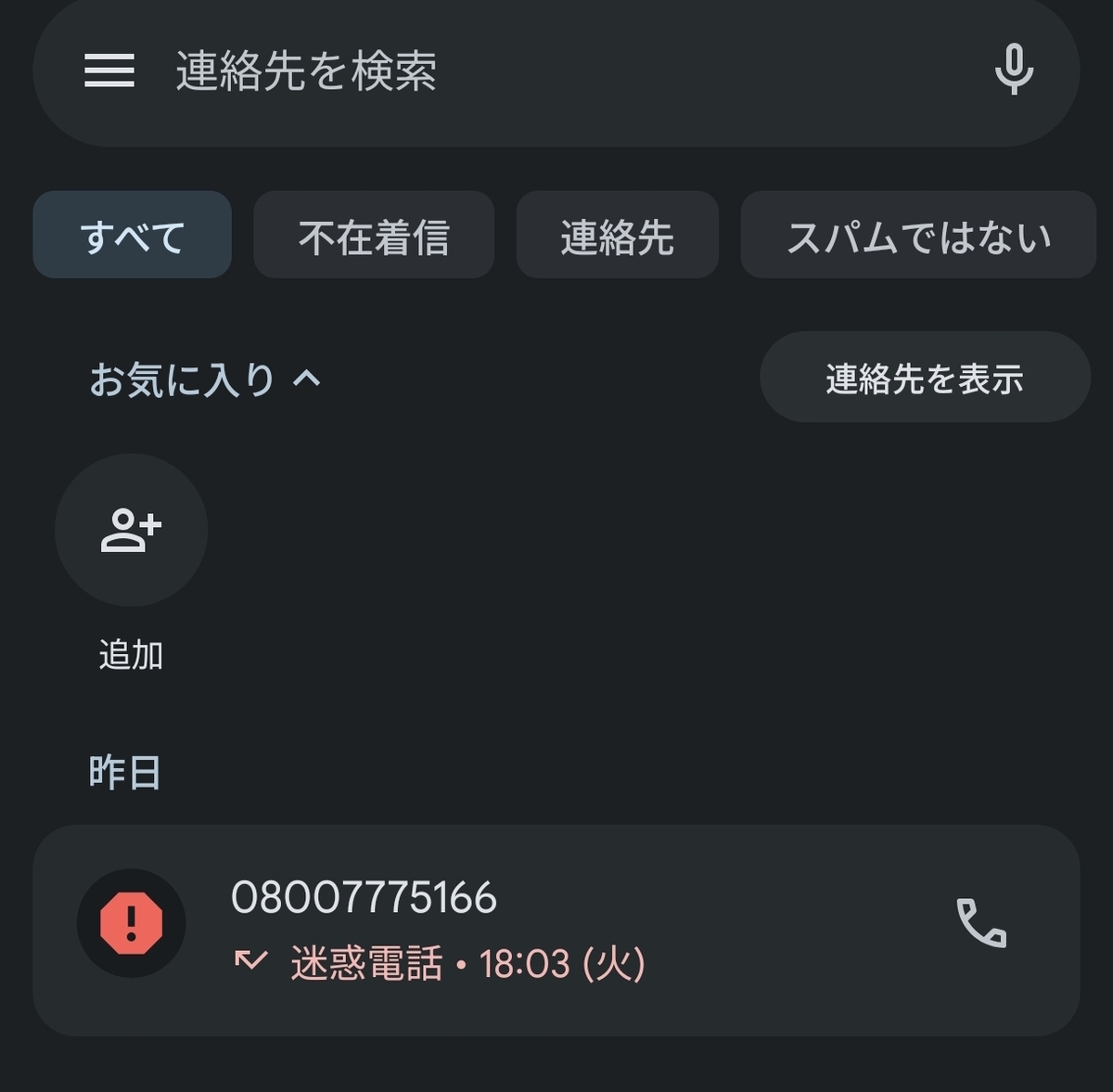Image resolution: width=1113 pixels, height=1092 pixels.
Task: Select the すべて filter chip
Action: pyautogui.click(x=132, y=236)
